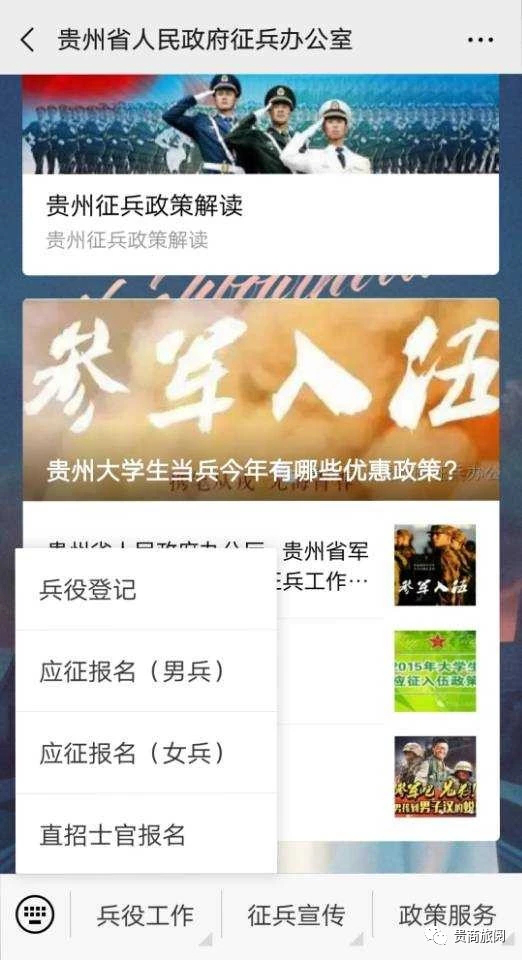
Task: Expand the 征兵宣传 bottom menu
Action: tap(297, 916)
